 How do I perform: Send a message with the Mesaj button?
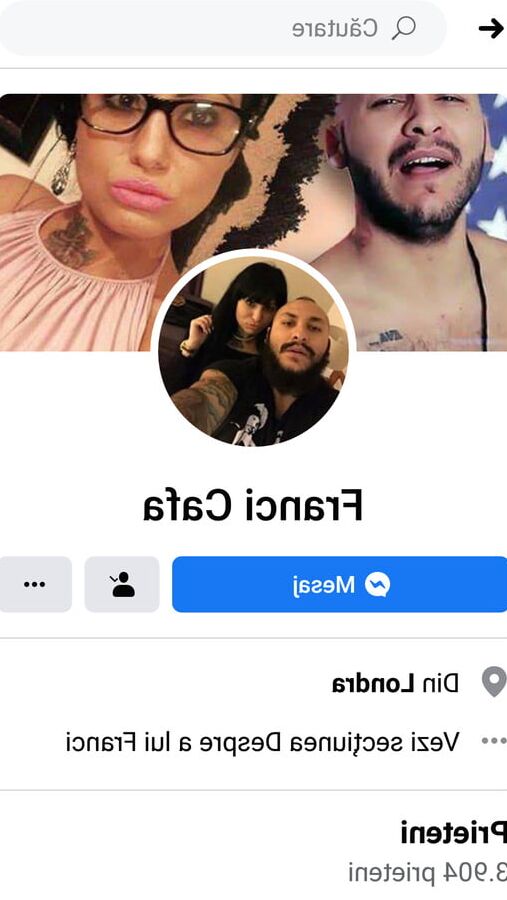(x=339, y=584)
